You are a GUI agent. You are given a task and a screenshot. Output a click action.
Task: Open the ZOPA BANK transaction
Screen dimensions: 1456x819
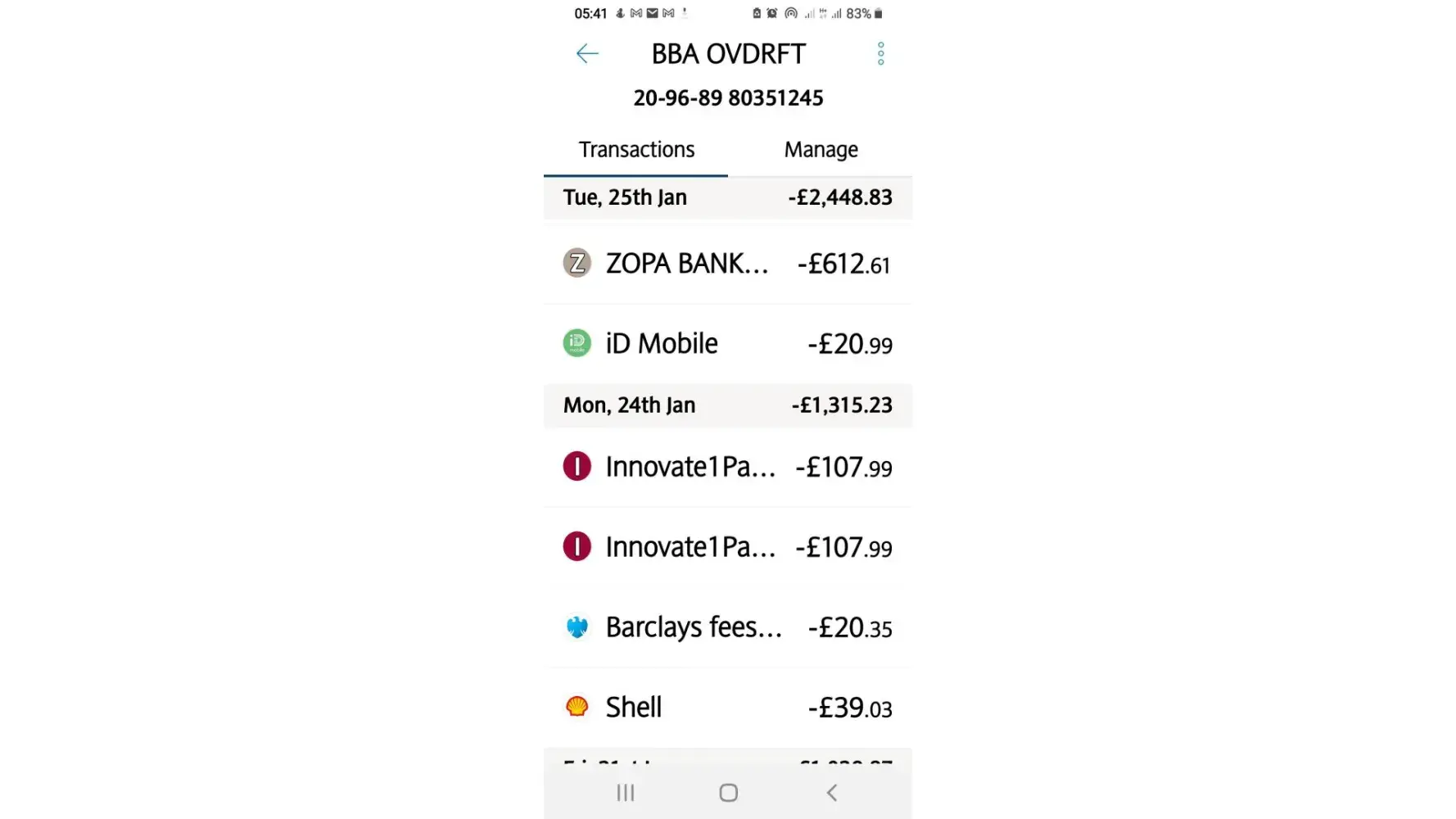pos(727,264)
